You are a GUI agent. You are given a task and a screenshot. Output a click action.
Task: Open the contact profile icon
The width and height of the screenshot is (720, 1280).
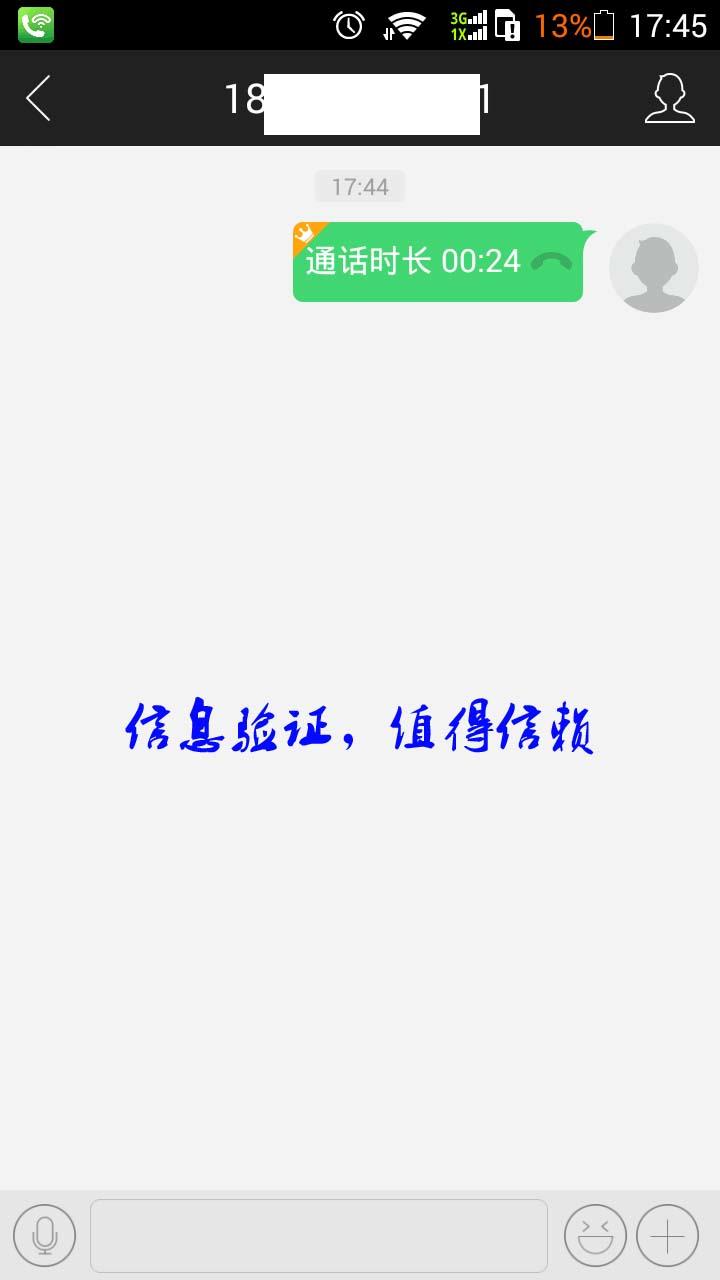coord(669,98)
